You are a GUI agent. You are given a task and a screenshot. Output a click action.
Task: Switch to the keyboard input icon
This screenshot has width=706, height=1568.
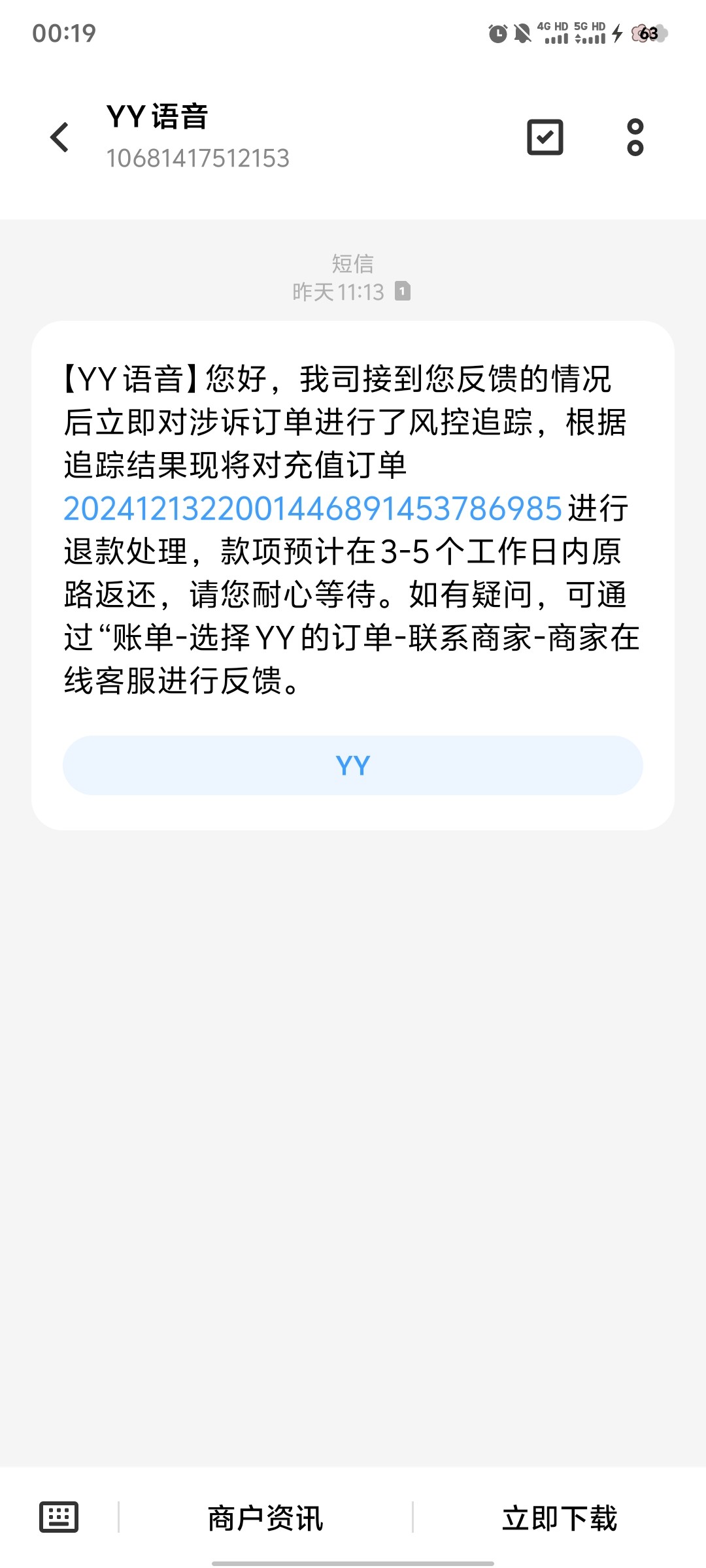pyautogui.click(x=59, y=1516)
